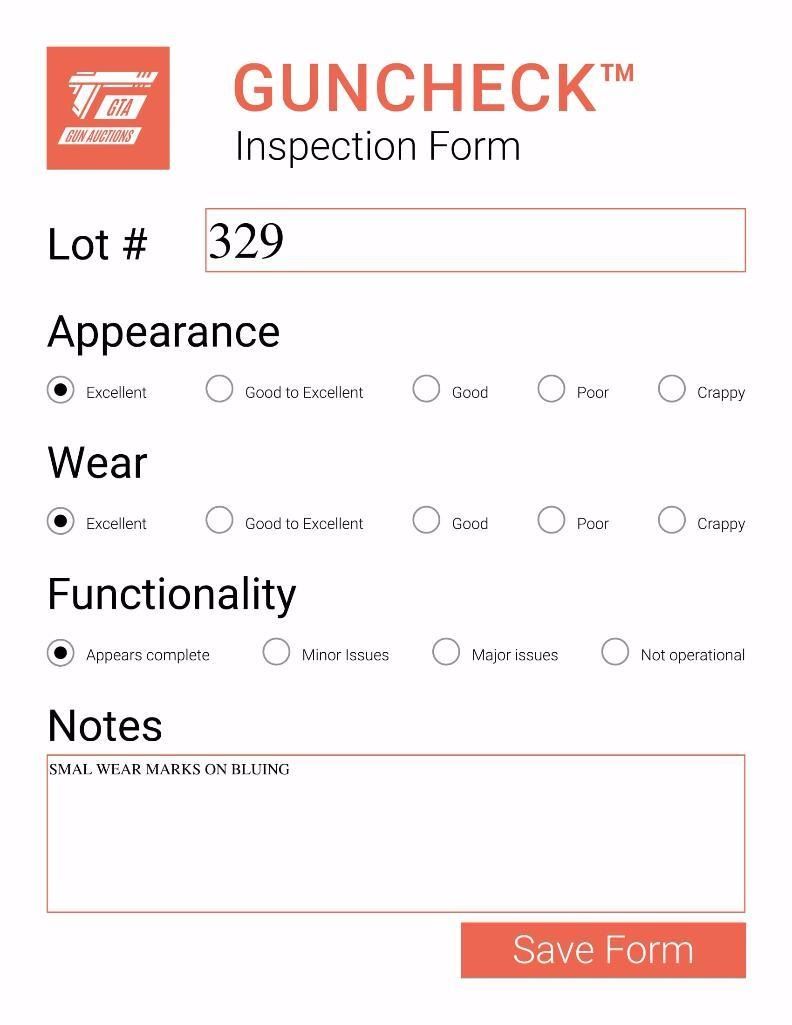Mark Wear as Poor
792x1025 pixels.
551,520
